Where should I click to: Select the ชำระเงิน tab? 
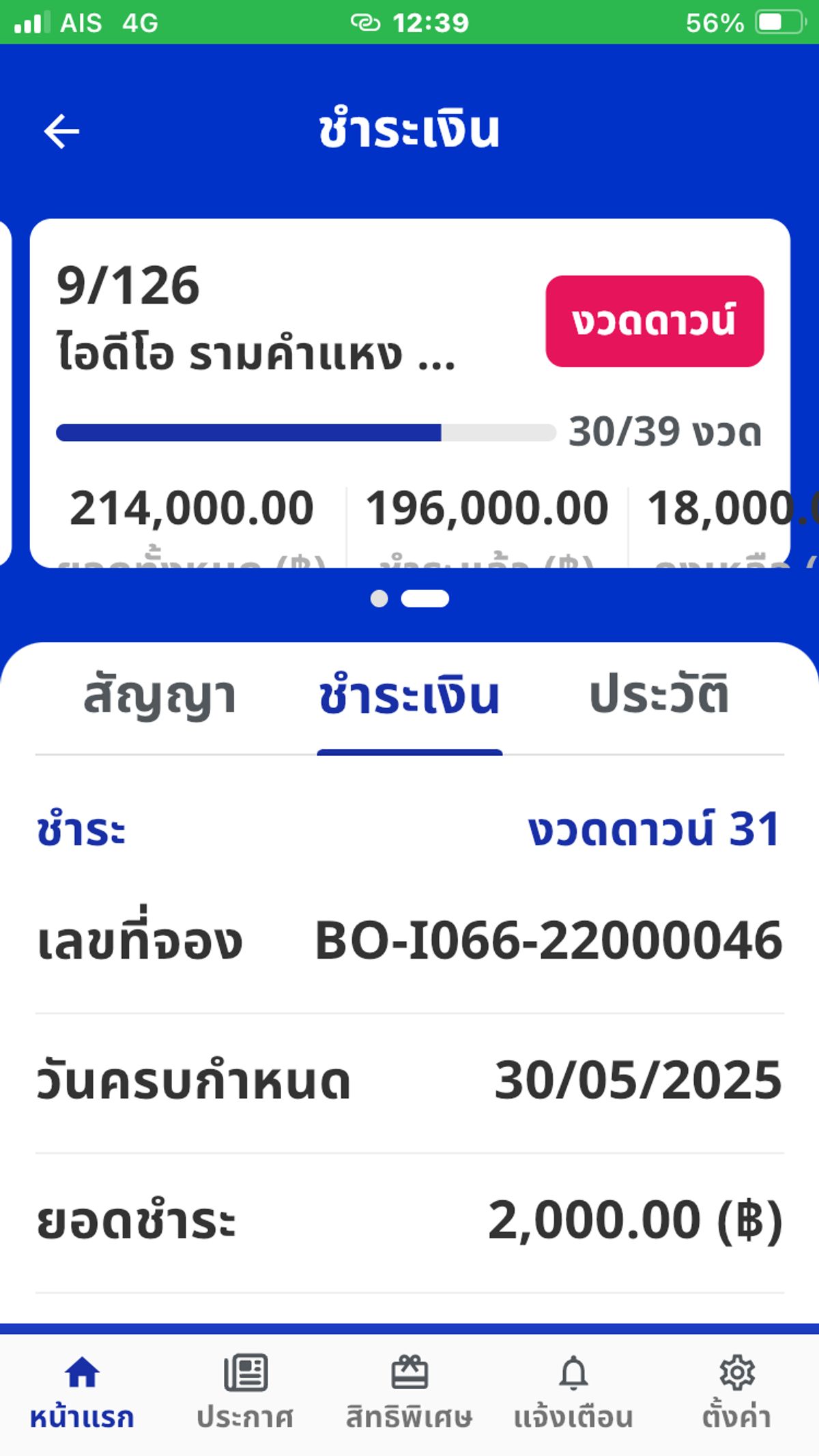(x=409, y=696)
